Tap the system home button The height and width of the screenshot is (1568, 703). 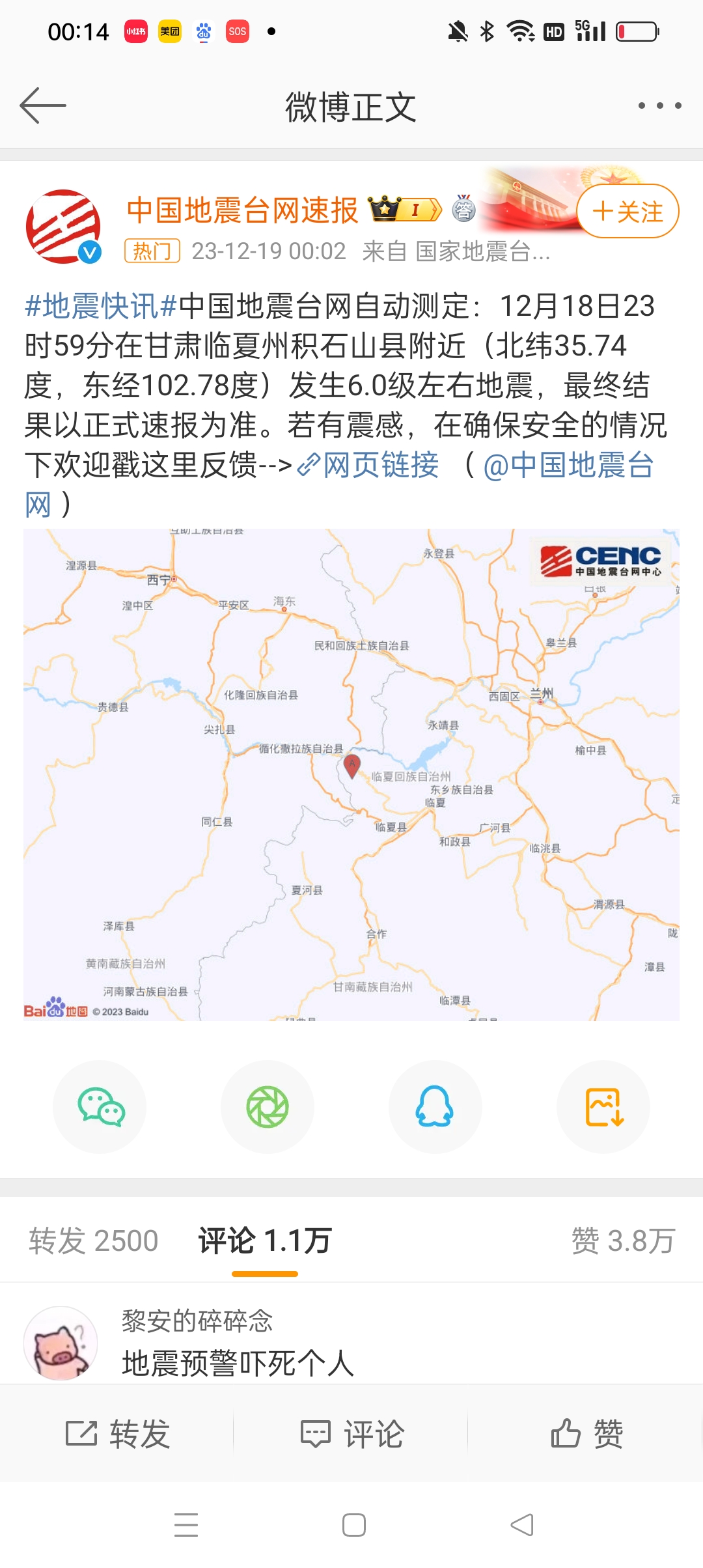[x=353, y=1525]
